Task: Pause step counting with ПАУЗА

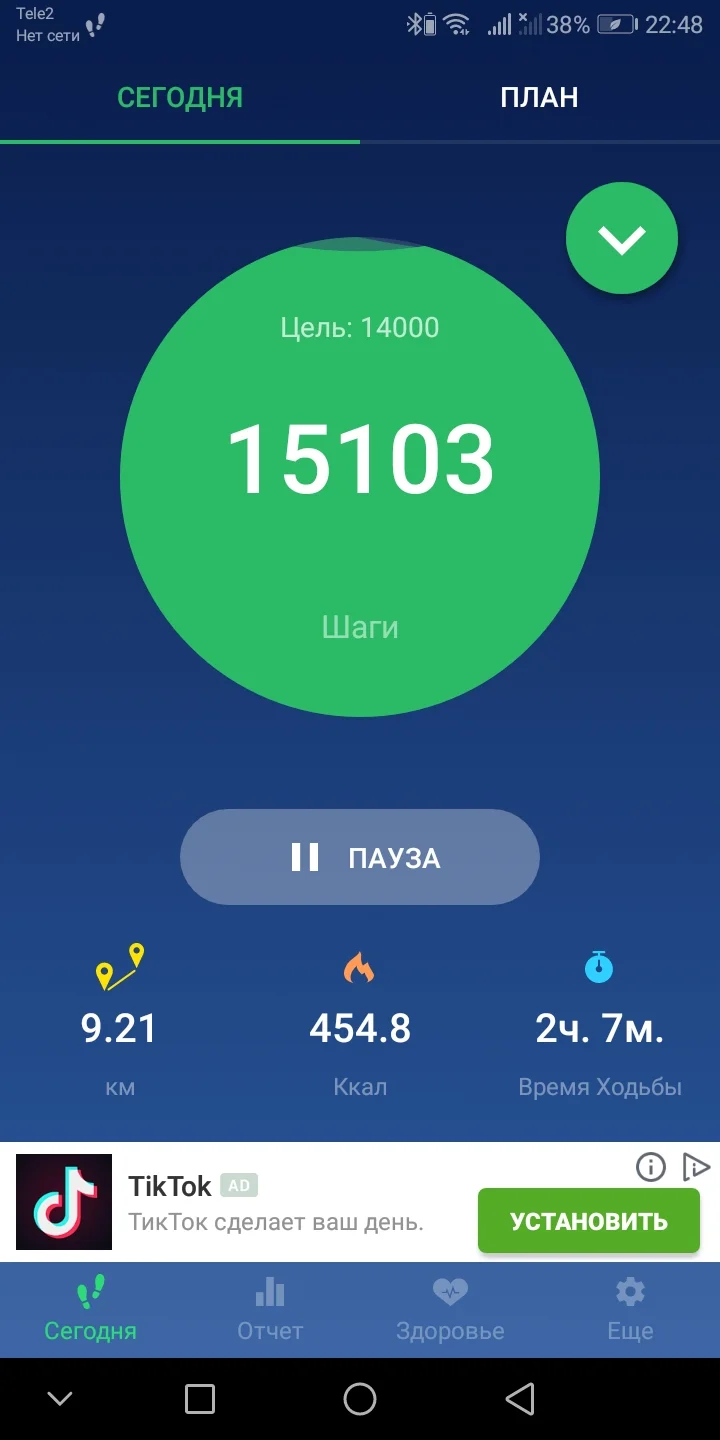Action: [x=360, y=857]
